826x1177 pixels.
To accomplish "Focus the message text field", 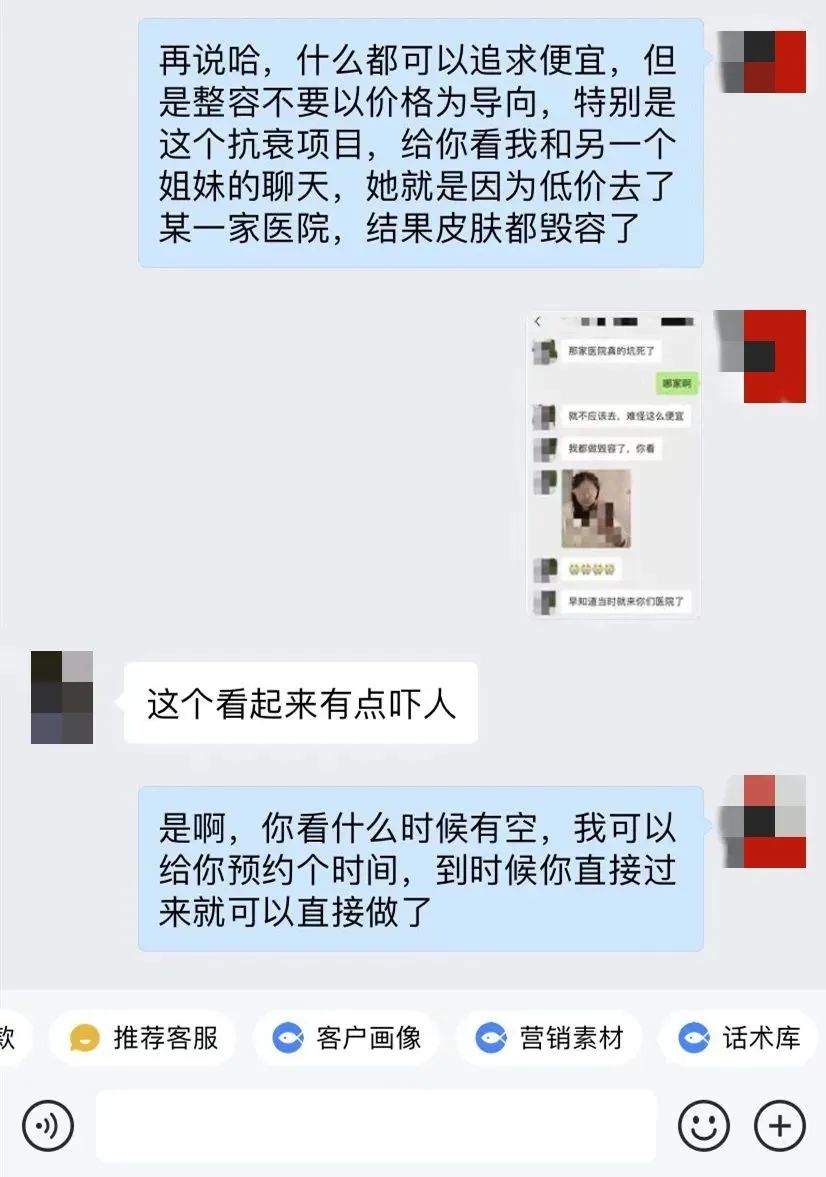I will (x=375, y=1126).
